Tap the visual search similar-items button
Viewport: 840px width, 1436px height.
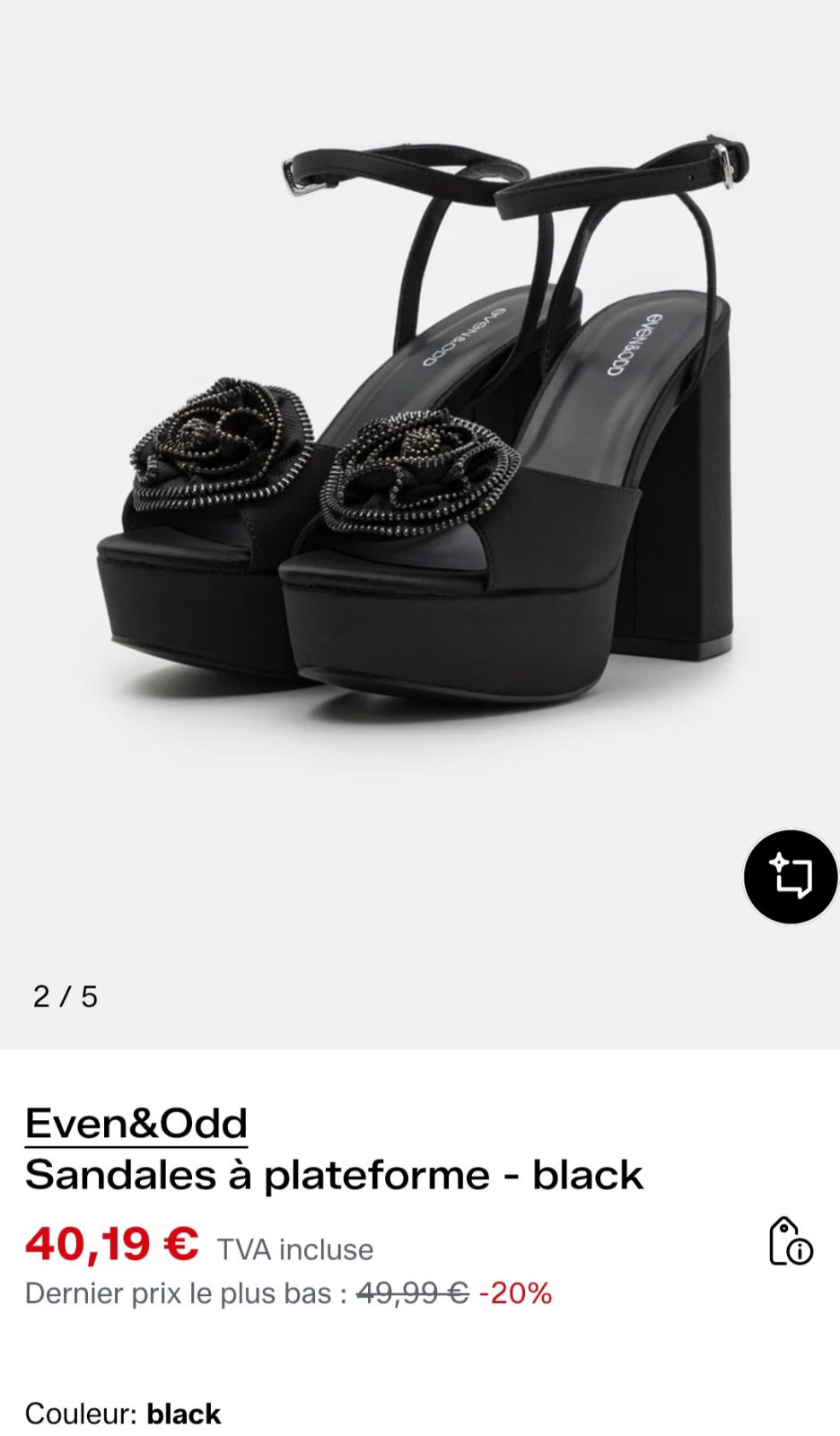[x=791, y=877]
